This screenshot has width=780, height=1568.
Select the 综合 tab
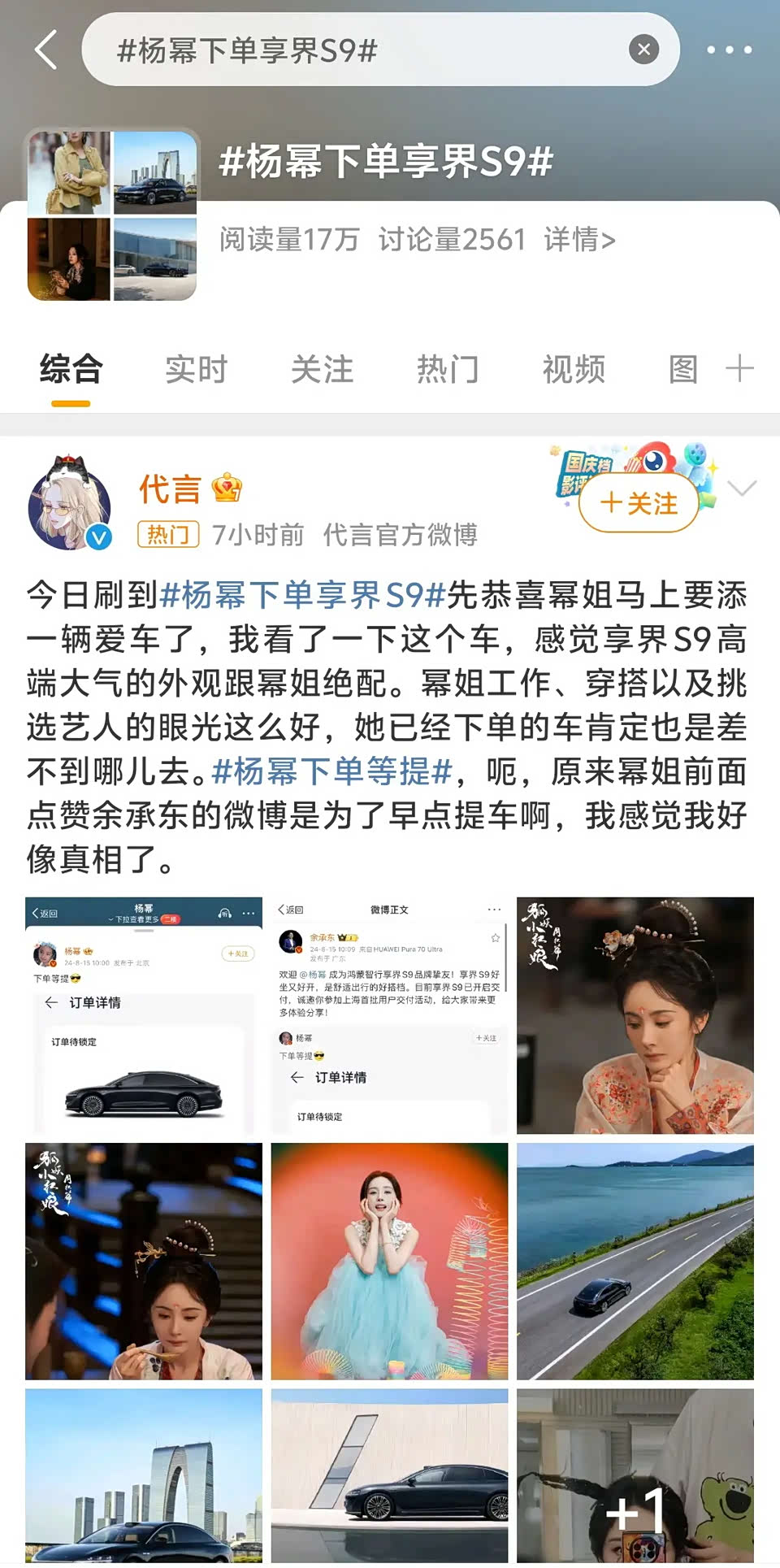[x=71, y=369]
